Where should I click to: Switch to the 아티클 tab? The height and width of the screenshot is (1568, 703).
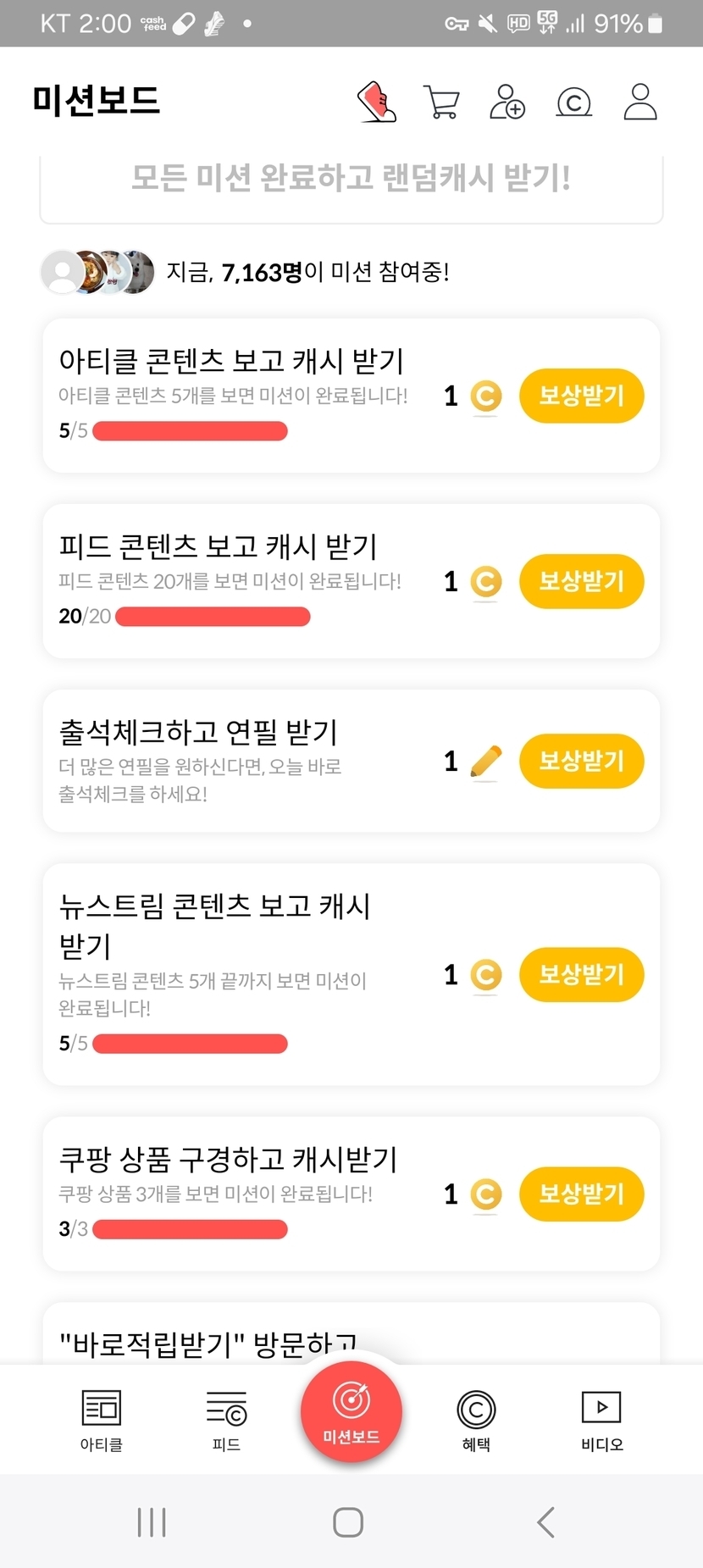click(102, 1421)
